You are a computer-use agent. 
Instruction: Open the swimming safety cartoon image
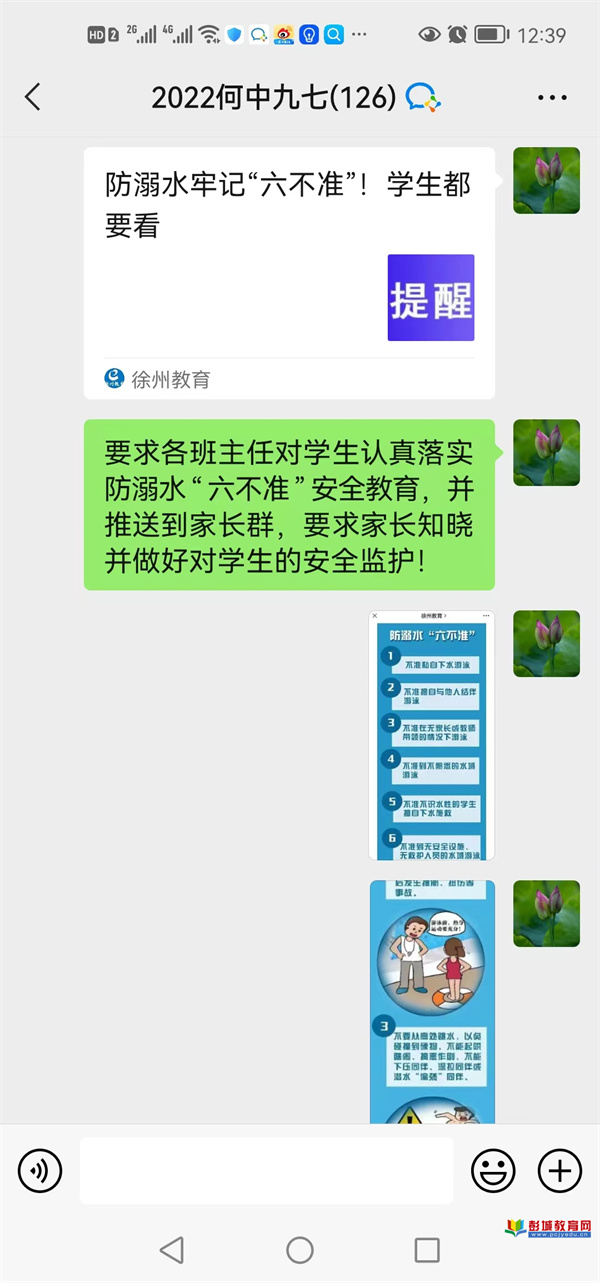click(432, 1001)
